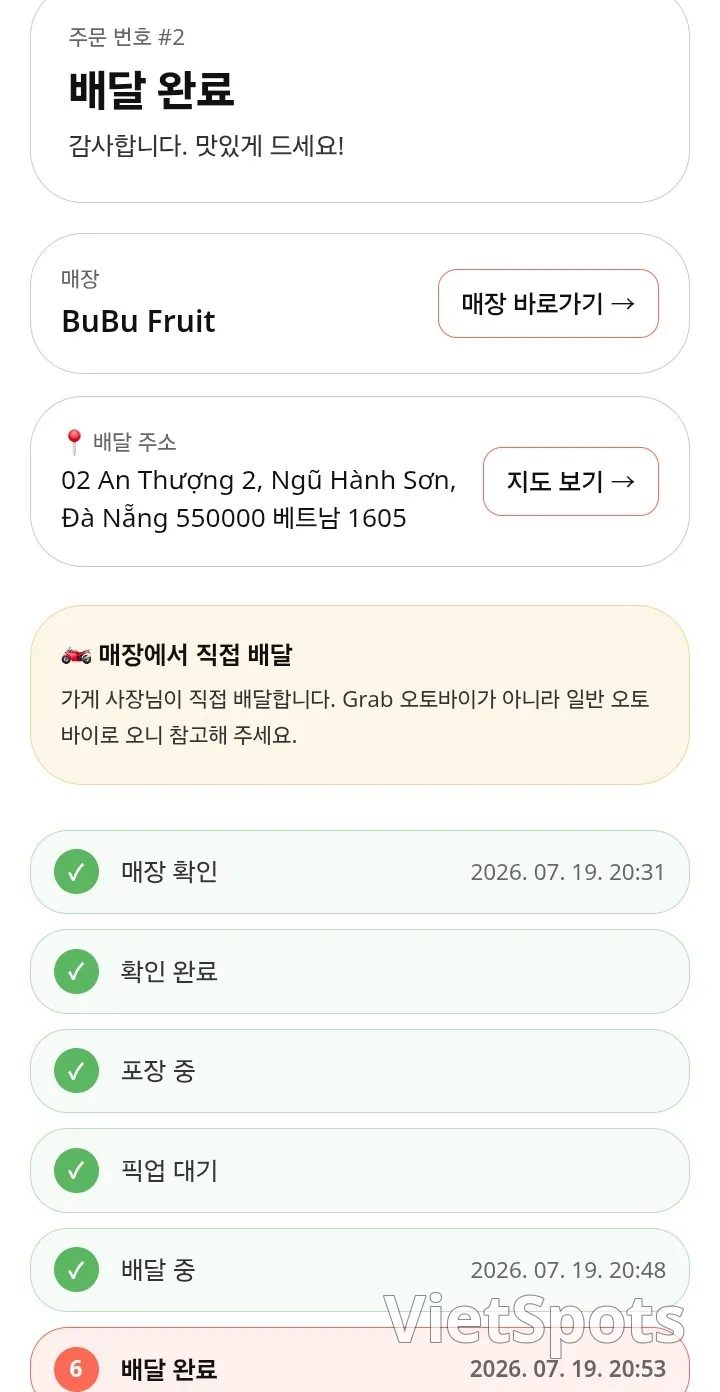This screenshot has height=1392, width=720.
Task: Open the map with 지도 보기
Action: pyautogui.click(x=571, y=481)
